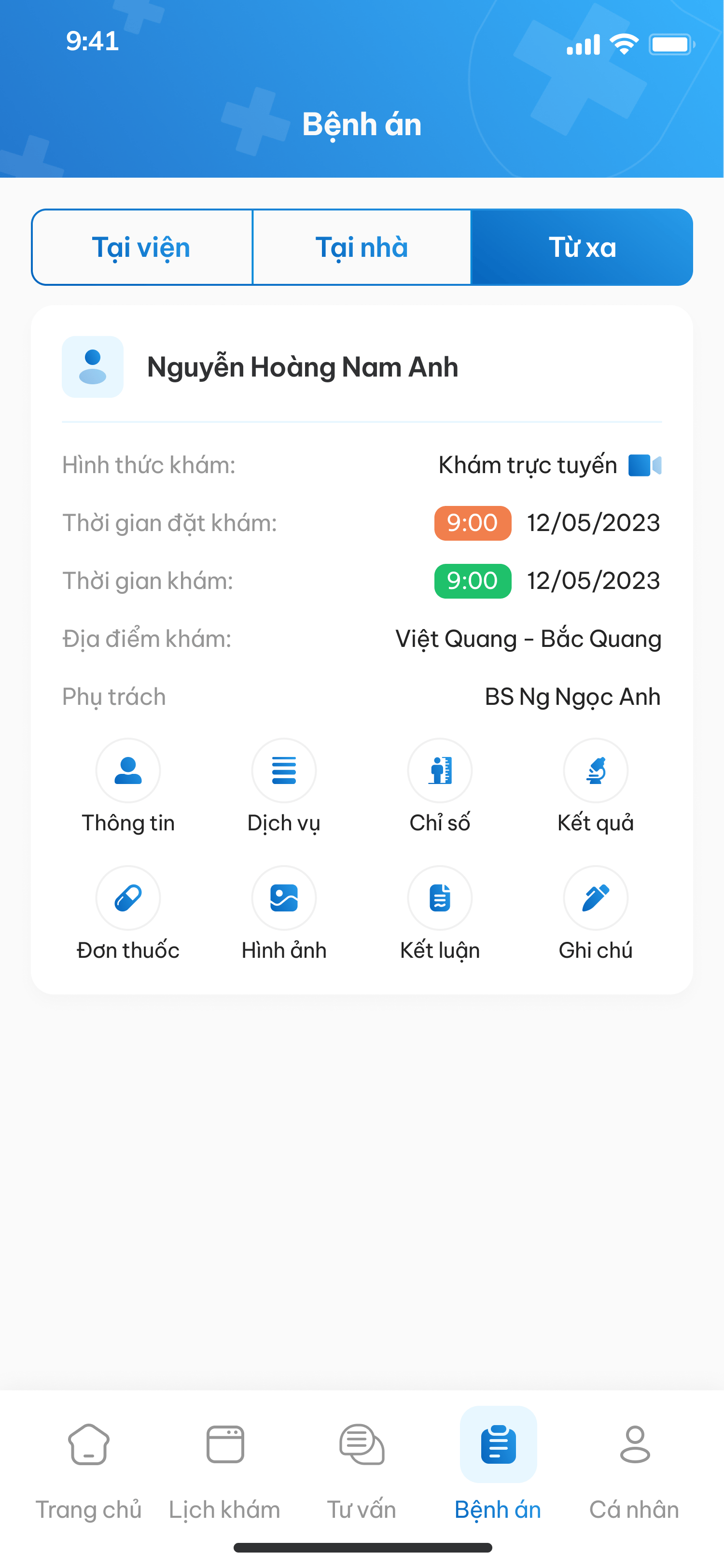724x1568 pixels.
Task: Open the Lịch khám schedule tab
Action: (225, 1468)
